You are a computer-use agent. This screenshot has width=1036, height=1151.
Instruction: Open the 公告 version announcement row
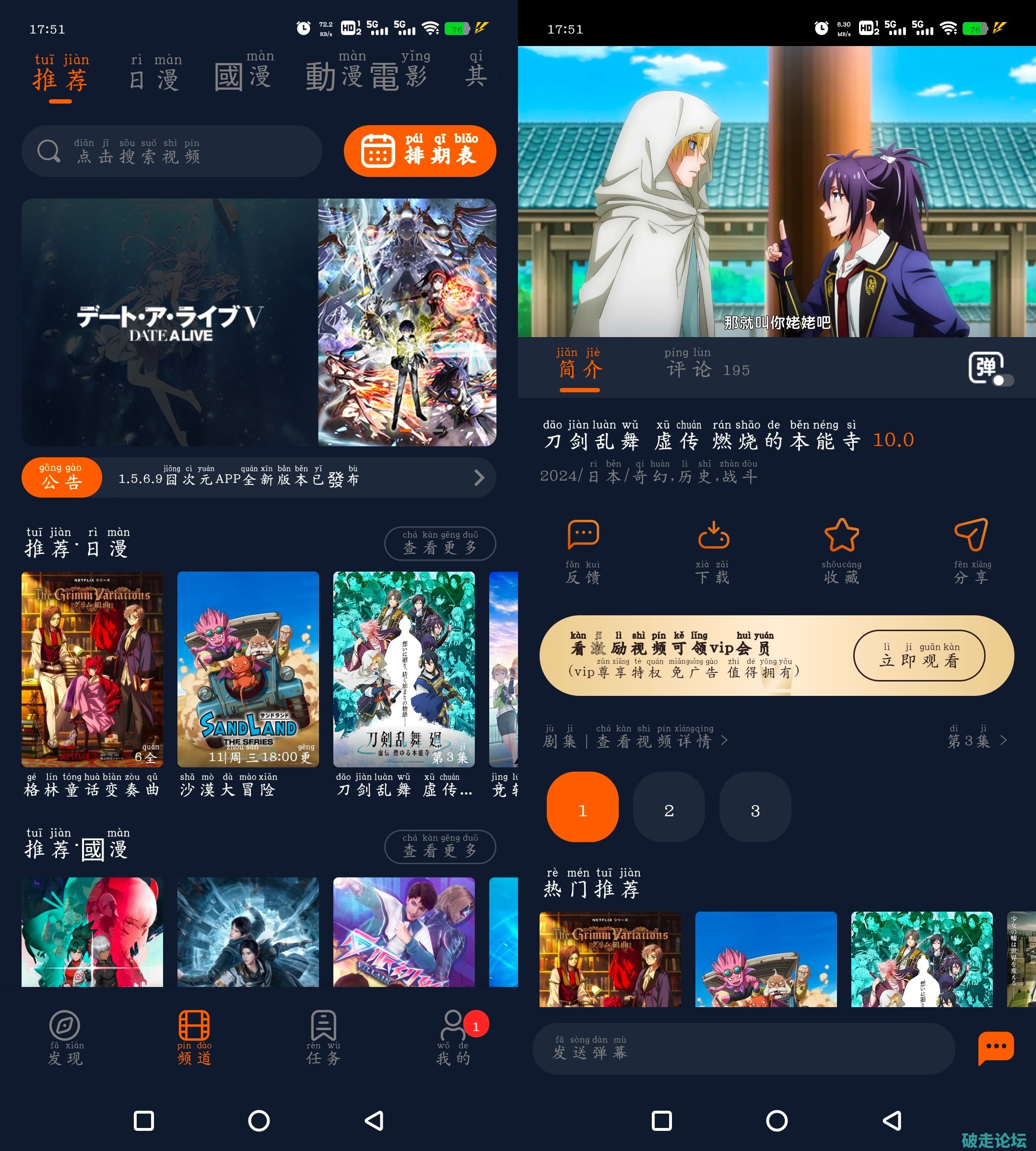tap(259, 478)
